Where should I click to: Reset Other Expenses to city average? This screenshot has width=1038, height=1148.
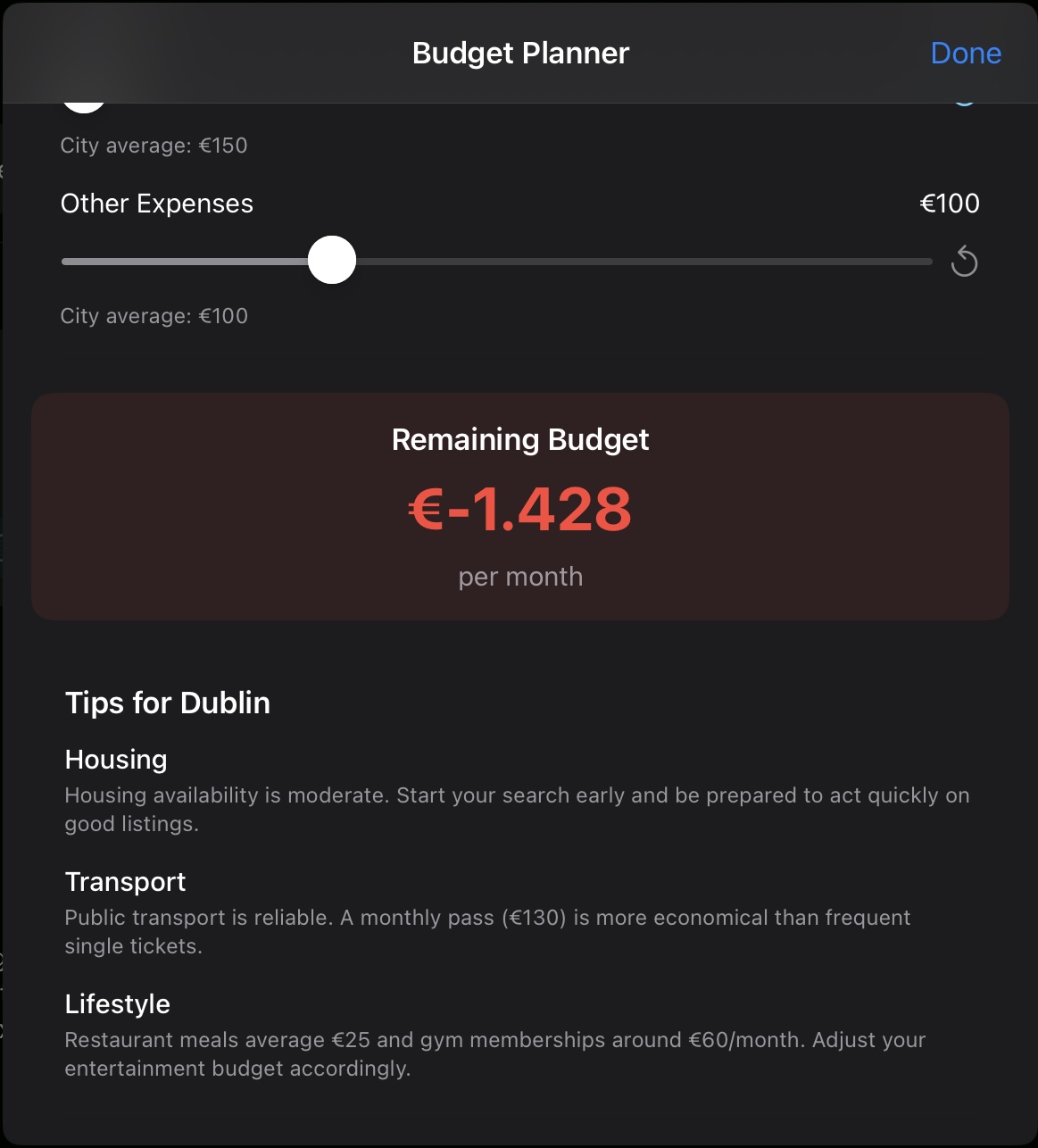click(964, 262)
